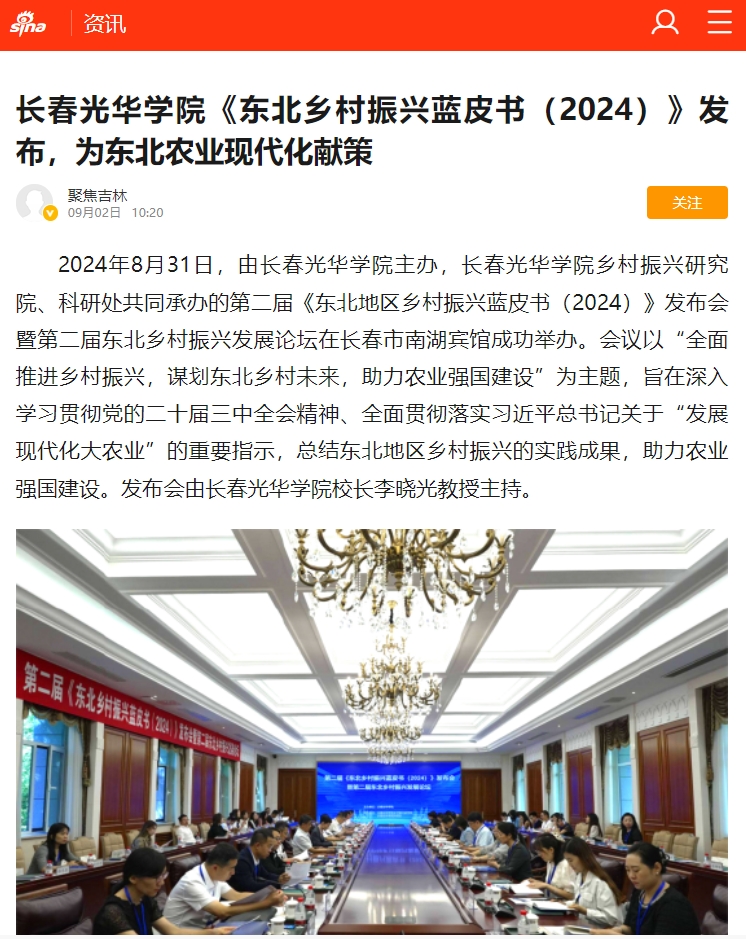Open the hamburger menu
The image size is (746, 939).
[720, 23]
